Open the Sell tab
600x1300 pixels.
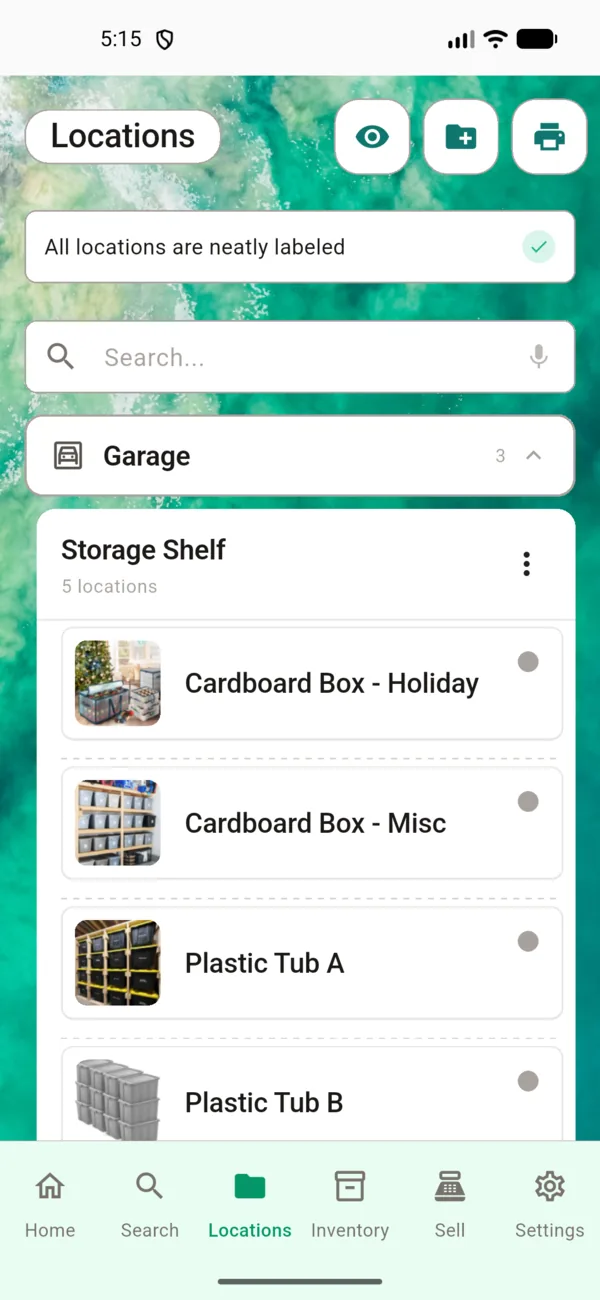(x=450, y=1203)
